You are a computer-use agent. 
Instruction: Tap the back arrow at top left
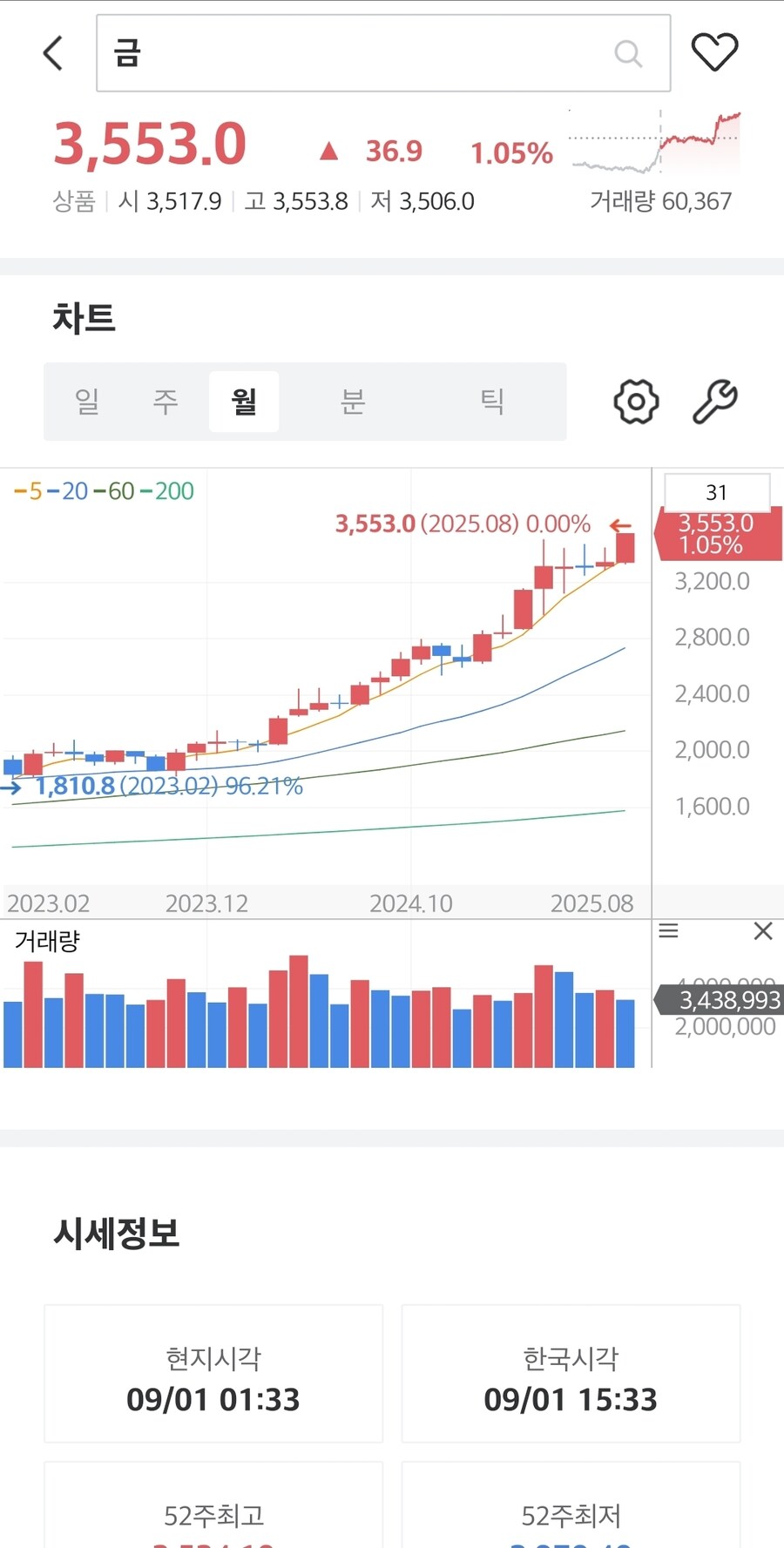pyautogui.click(x=52, y=52)
